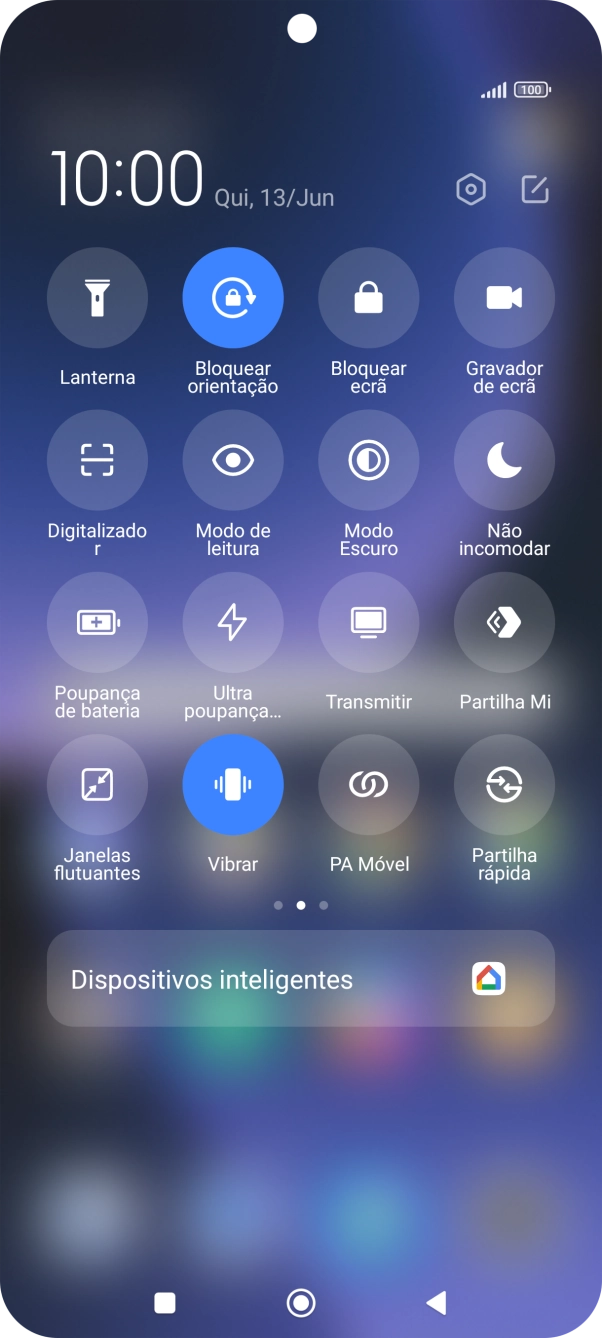Open settings via the hexagon gear icon
Viewport: 602px width, 1338px height.
tap(471, 190)
